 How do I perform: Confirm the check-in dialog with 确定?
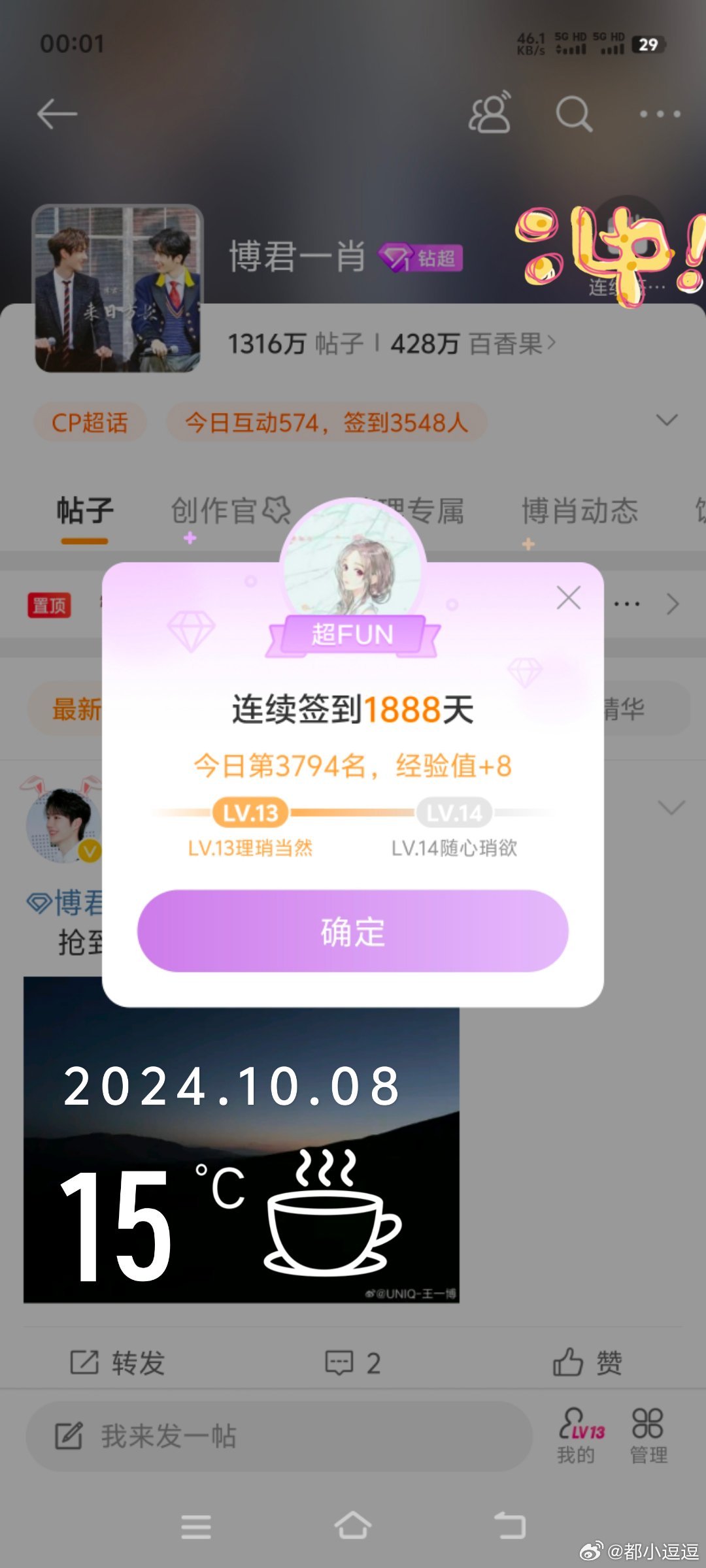(x=352, y=930)
